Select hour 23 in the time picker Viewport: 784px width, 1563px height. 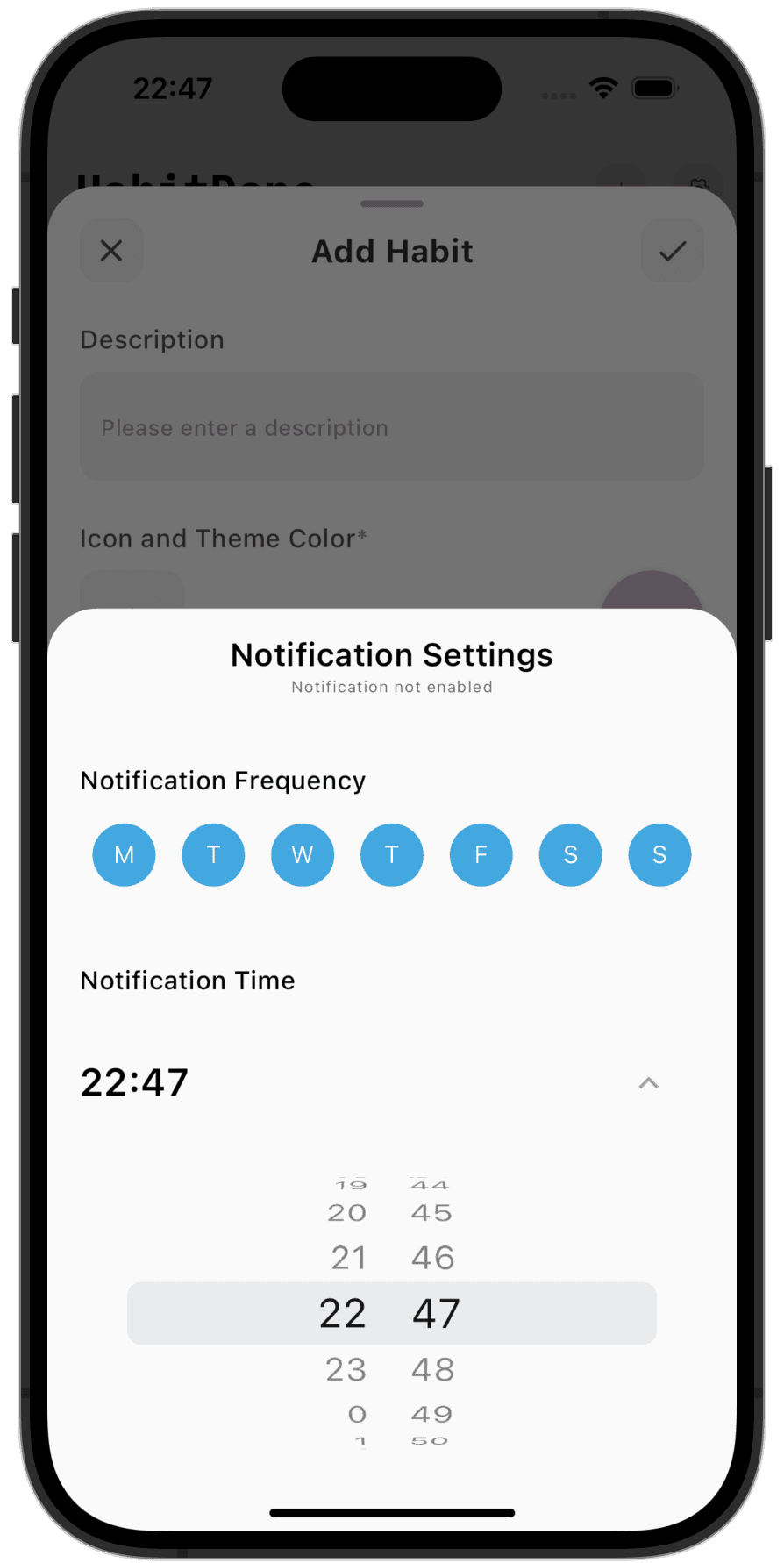click(x=346, y=1369)
